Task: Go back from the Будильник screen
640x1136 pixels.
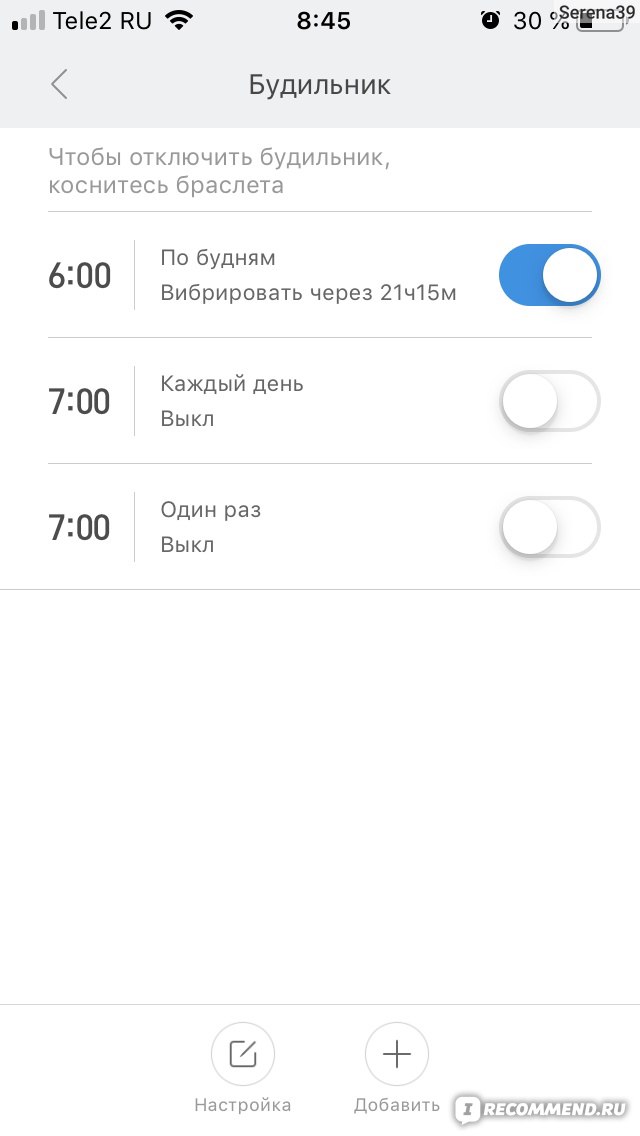Action: pyautogui.click(x=59, y=84)
